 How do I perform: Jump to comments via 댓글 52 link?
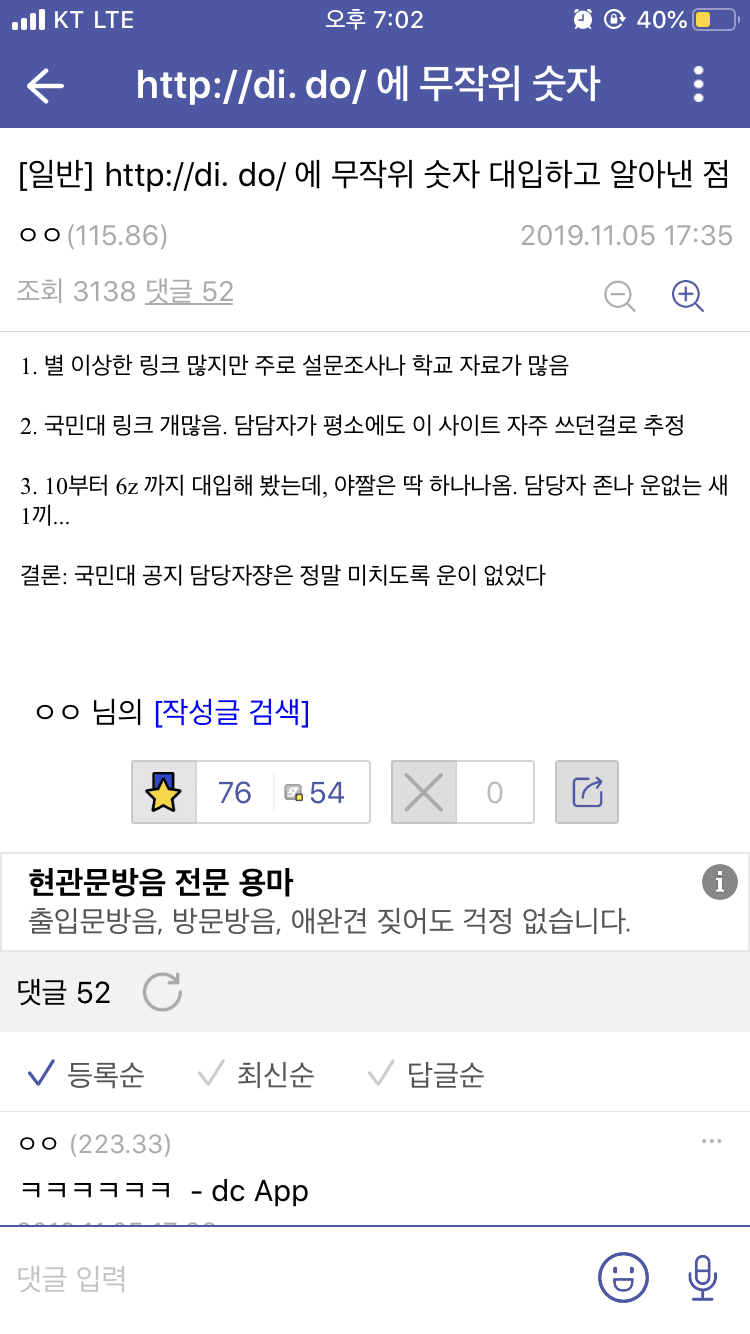(189, 291)
